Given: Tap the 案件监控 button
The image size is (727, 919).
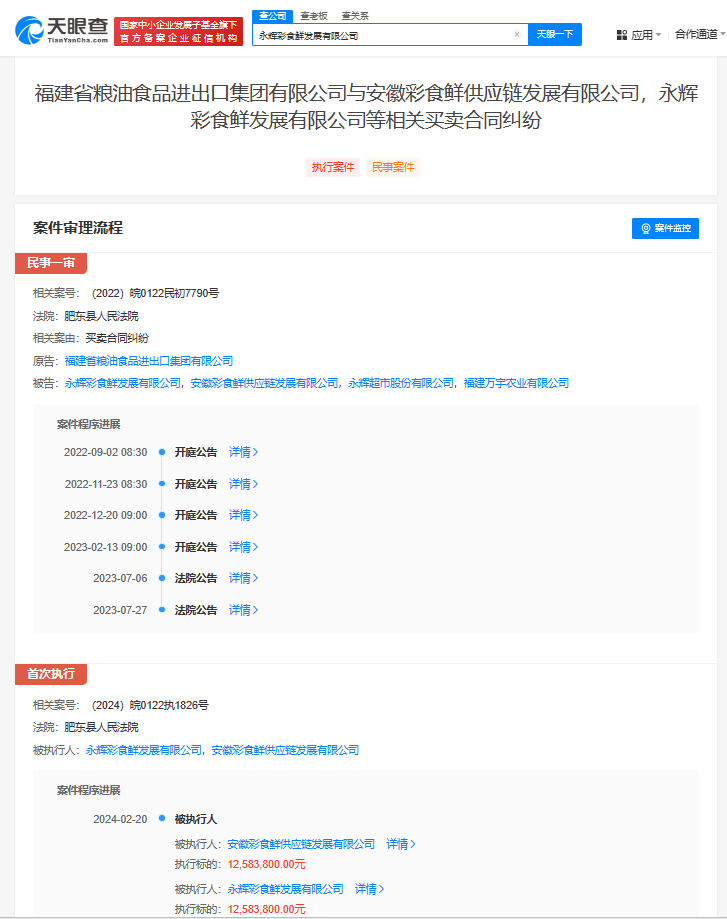Looking at the screenshot, I should coord(665,229).
